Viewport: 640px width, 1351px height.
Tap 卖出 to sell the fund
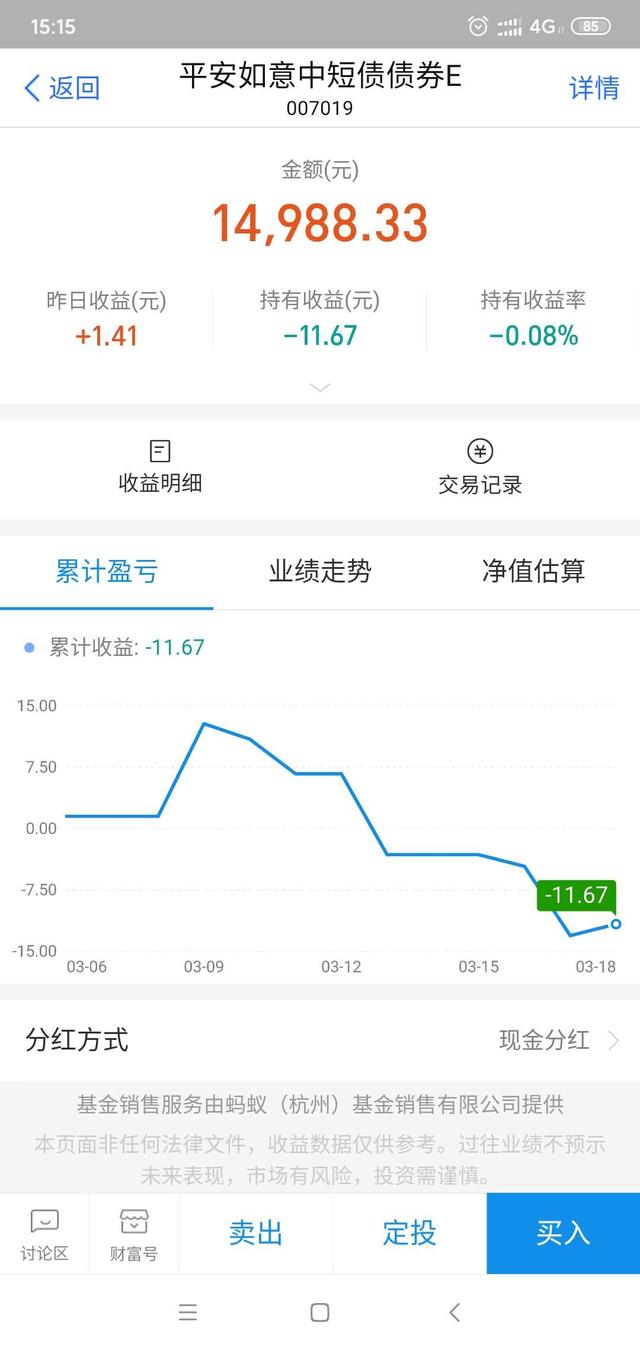pos(256,1233)
